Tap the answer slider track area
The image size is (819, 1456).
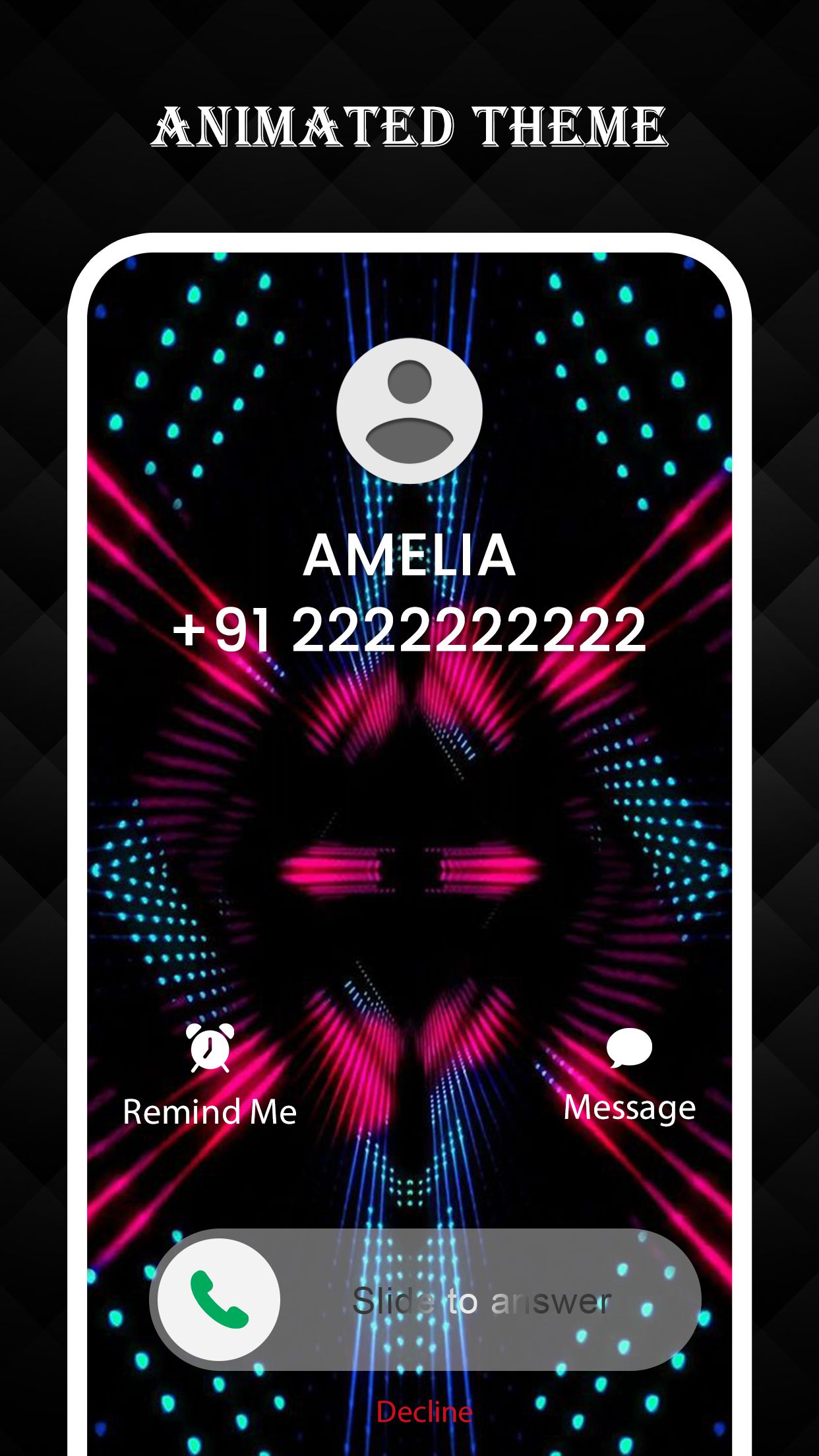click(x=480, y=1299)
